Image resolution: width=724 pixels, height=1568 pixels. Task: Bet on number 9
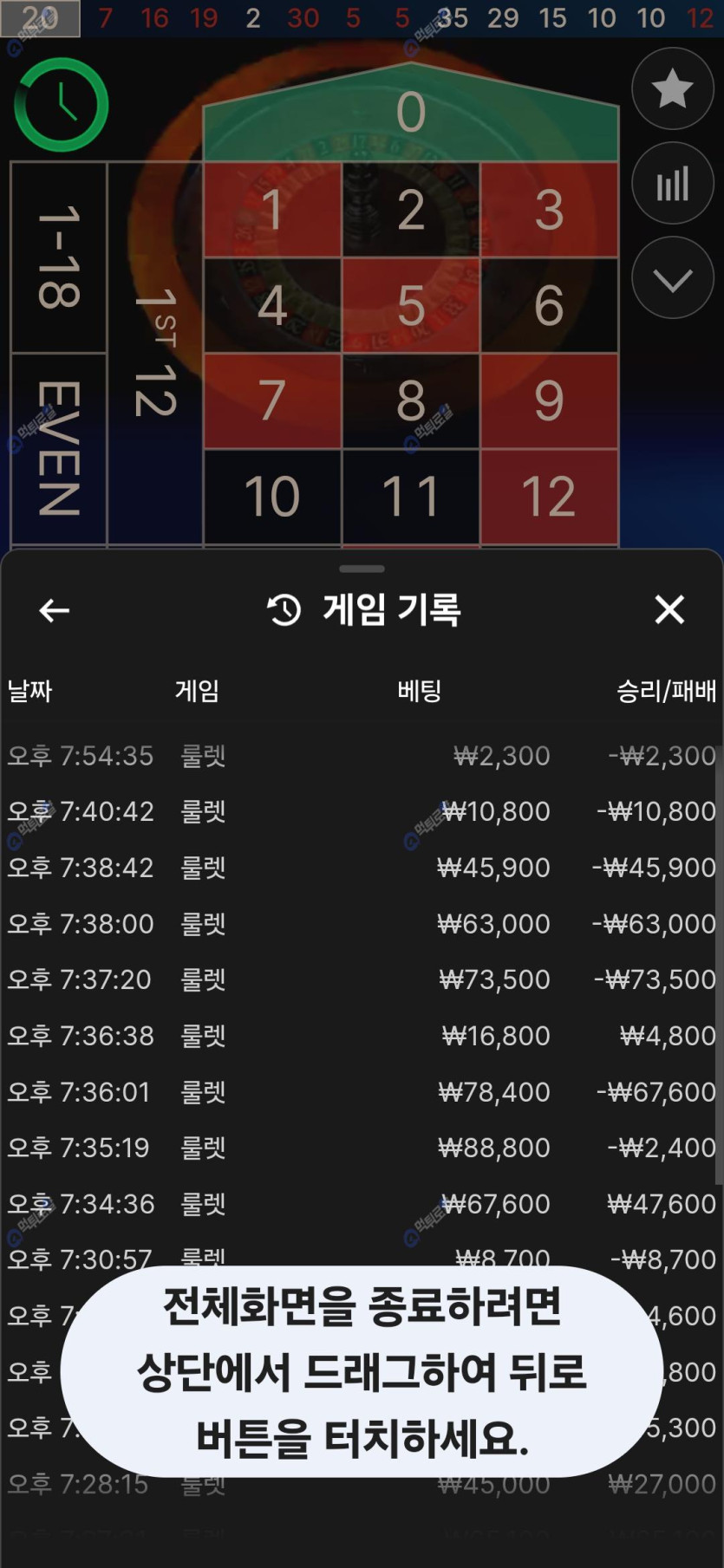click(549, 400)
